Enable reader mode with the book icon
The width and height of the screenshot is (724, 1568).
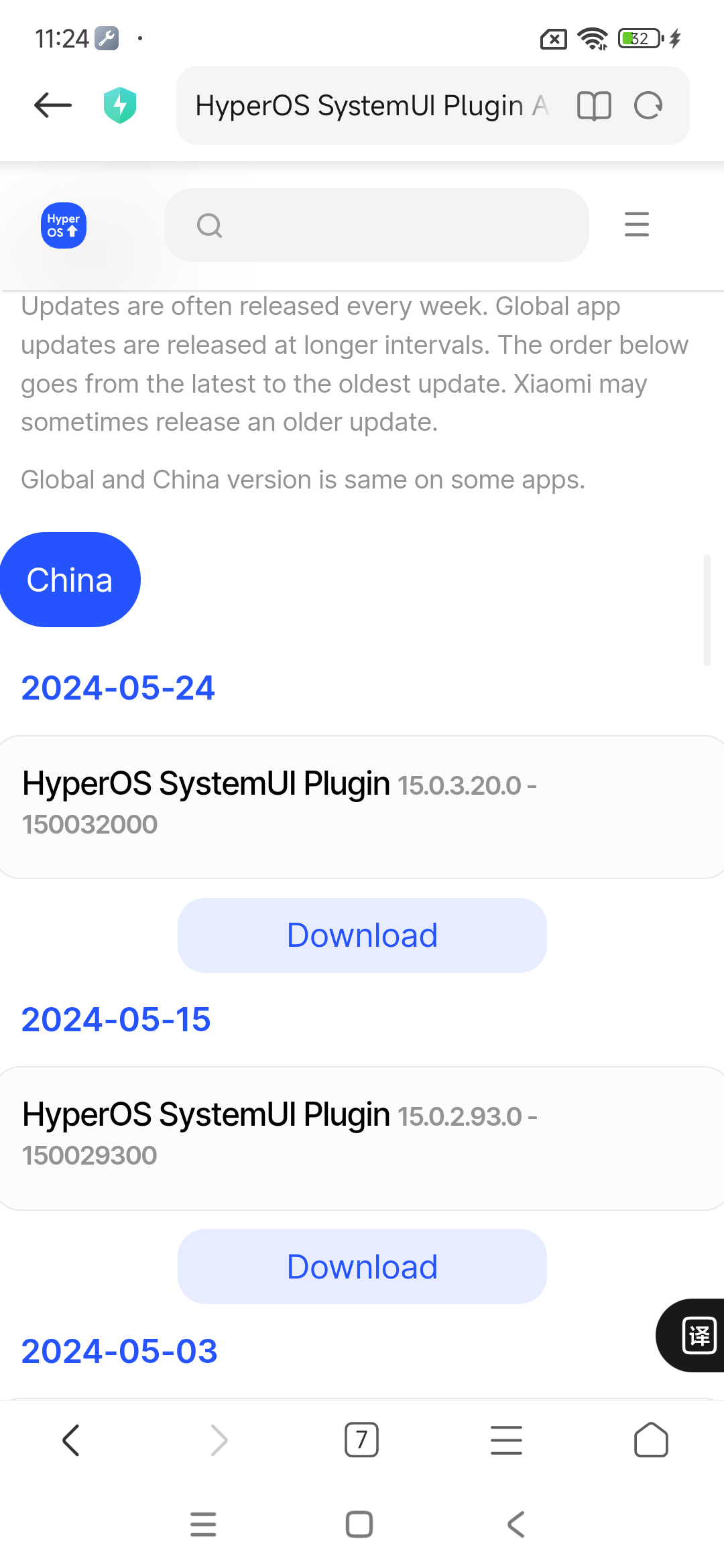click(594, 105)
